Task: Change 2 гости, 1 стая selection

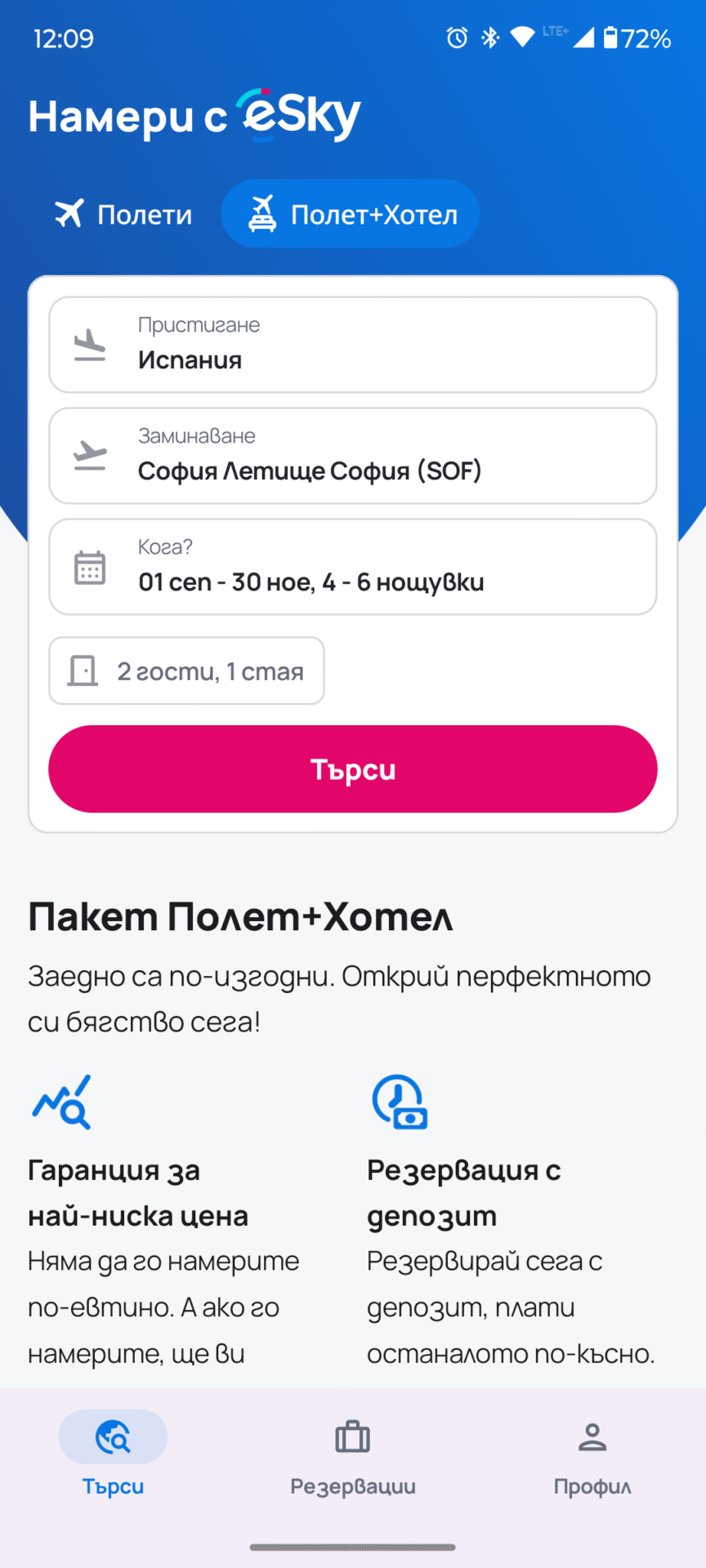Action: click(187, 670)
